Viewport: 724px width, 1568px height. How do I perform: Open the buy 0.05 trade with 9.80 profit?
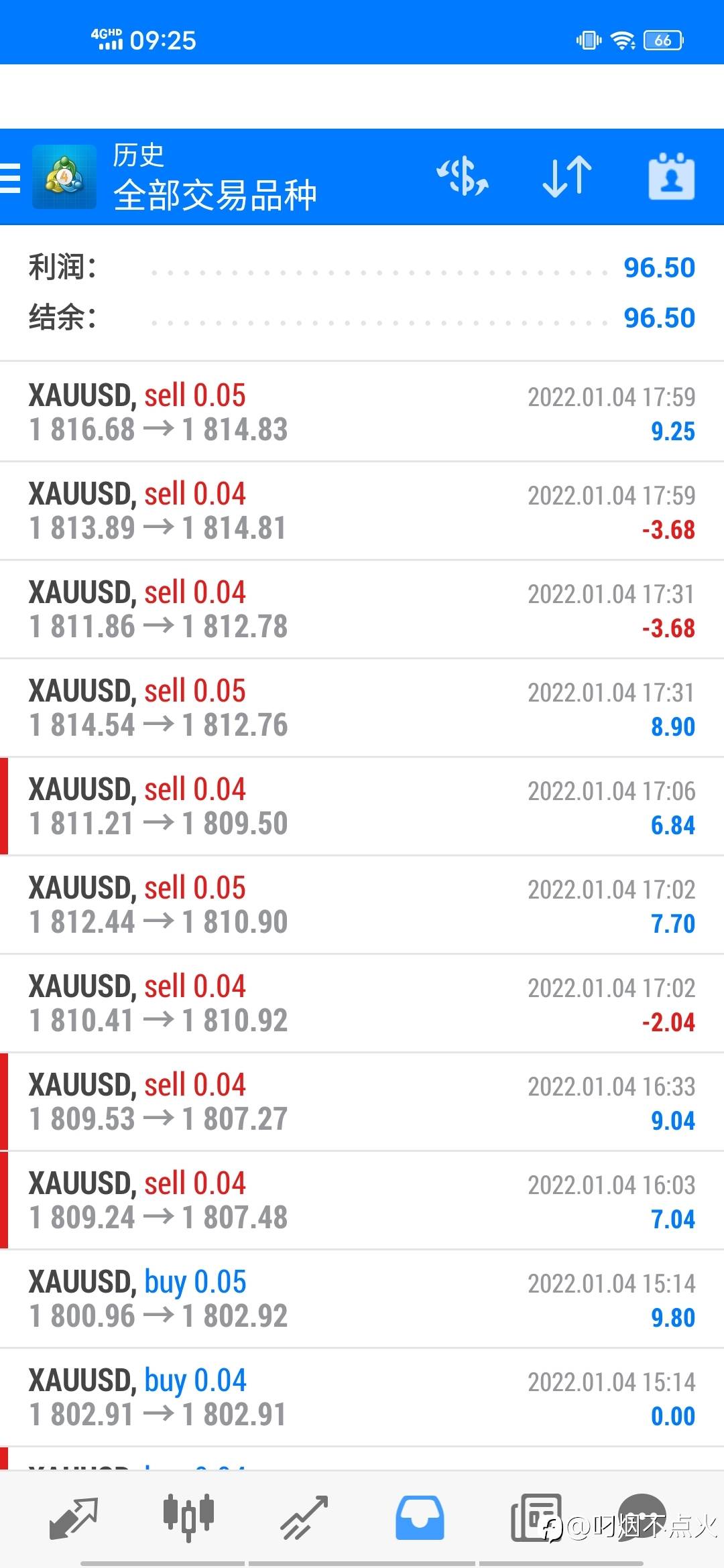[362, 1299]
